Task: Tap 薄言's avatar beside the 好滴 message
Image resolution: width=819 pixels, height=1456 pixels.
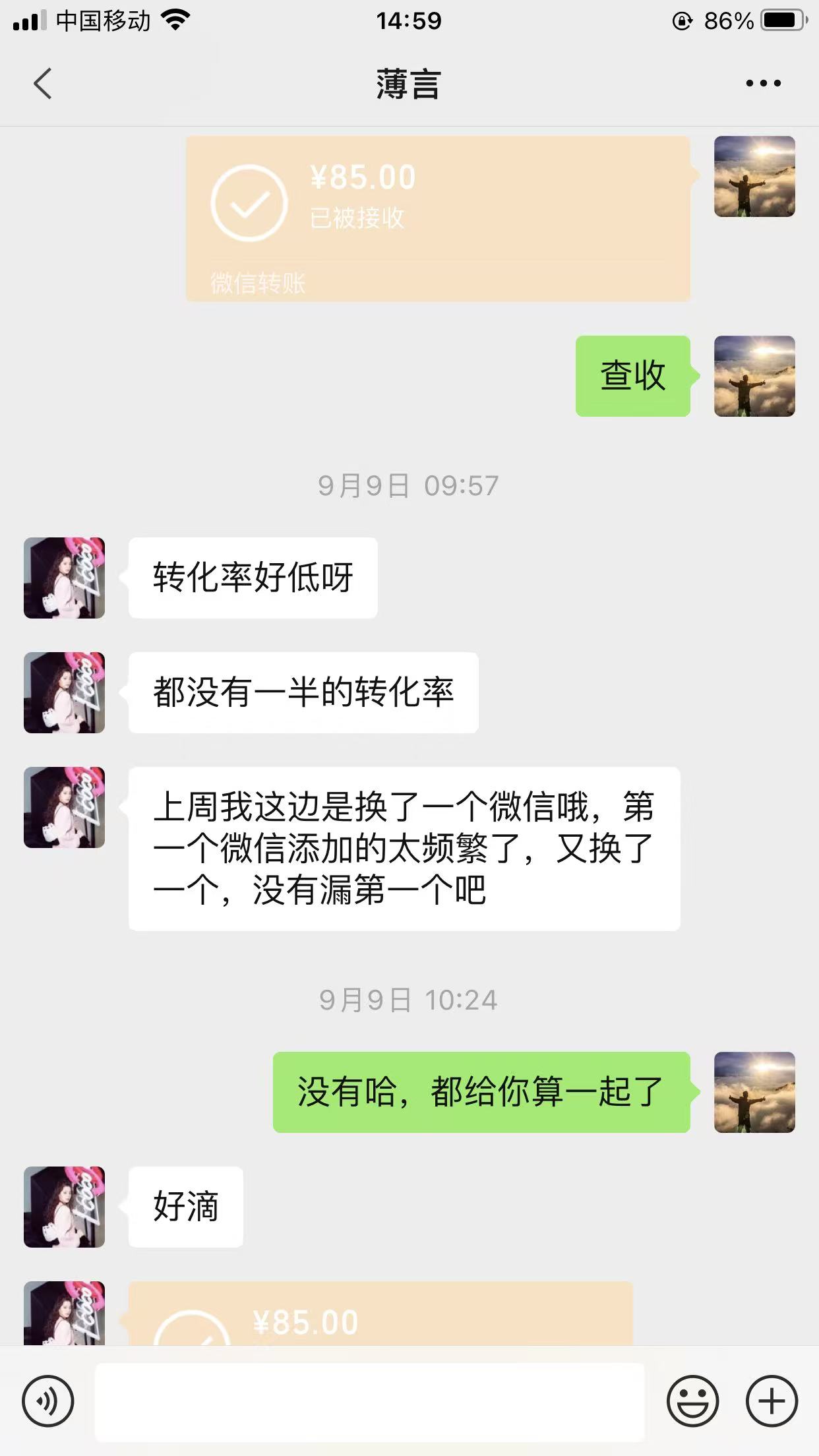Action: point(63,1207)
